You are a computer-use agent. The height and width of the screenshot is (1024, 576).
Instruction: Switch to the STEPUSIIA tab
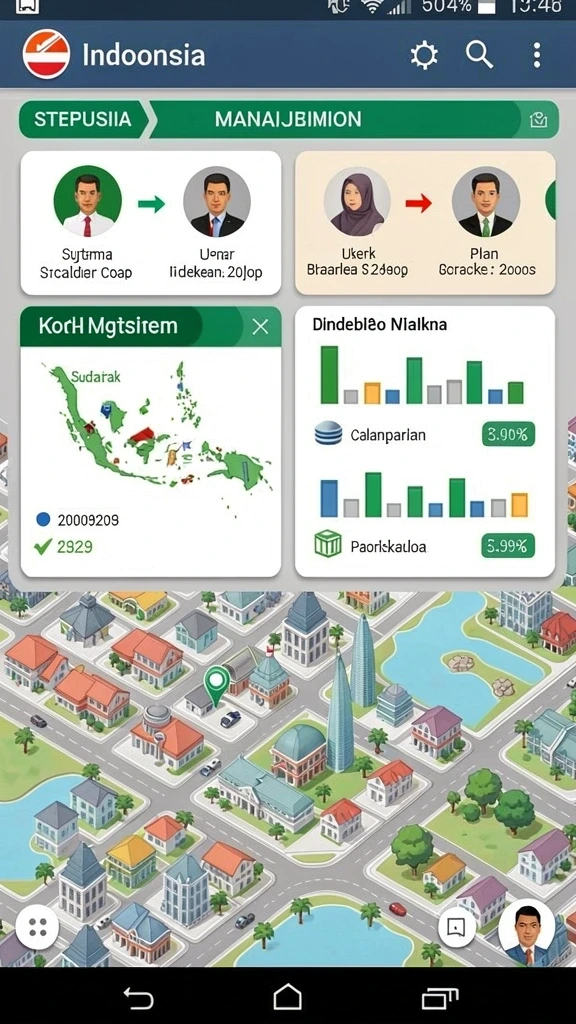pos(83,120)
